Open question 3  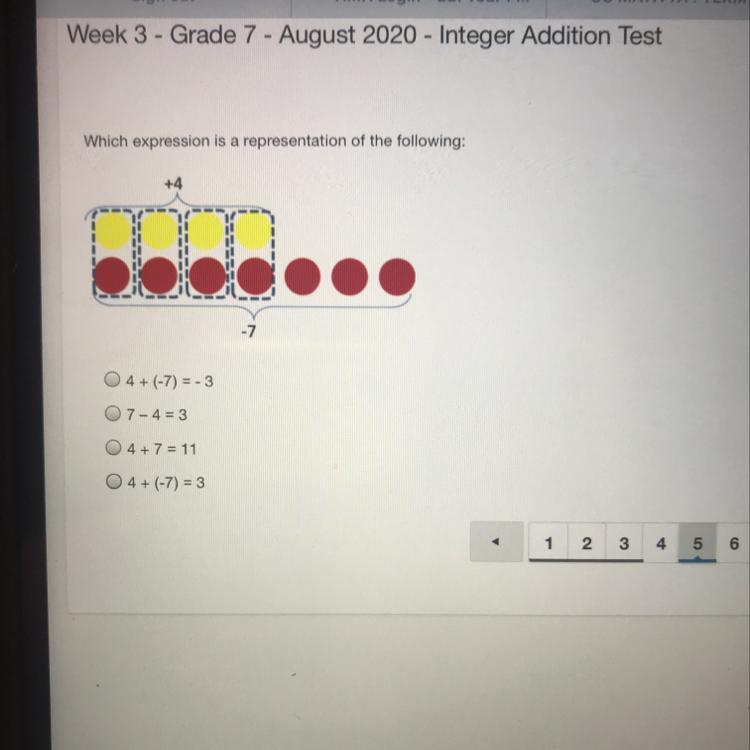click(624, 543)
